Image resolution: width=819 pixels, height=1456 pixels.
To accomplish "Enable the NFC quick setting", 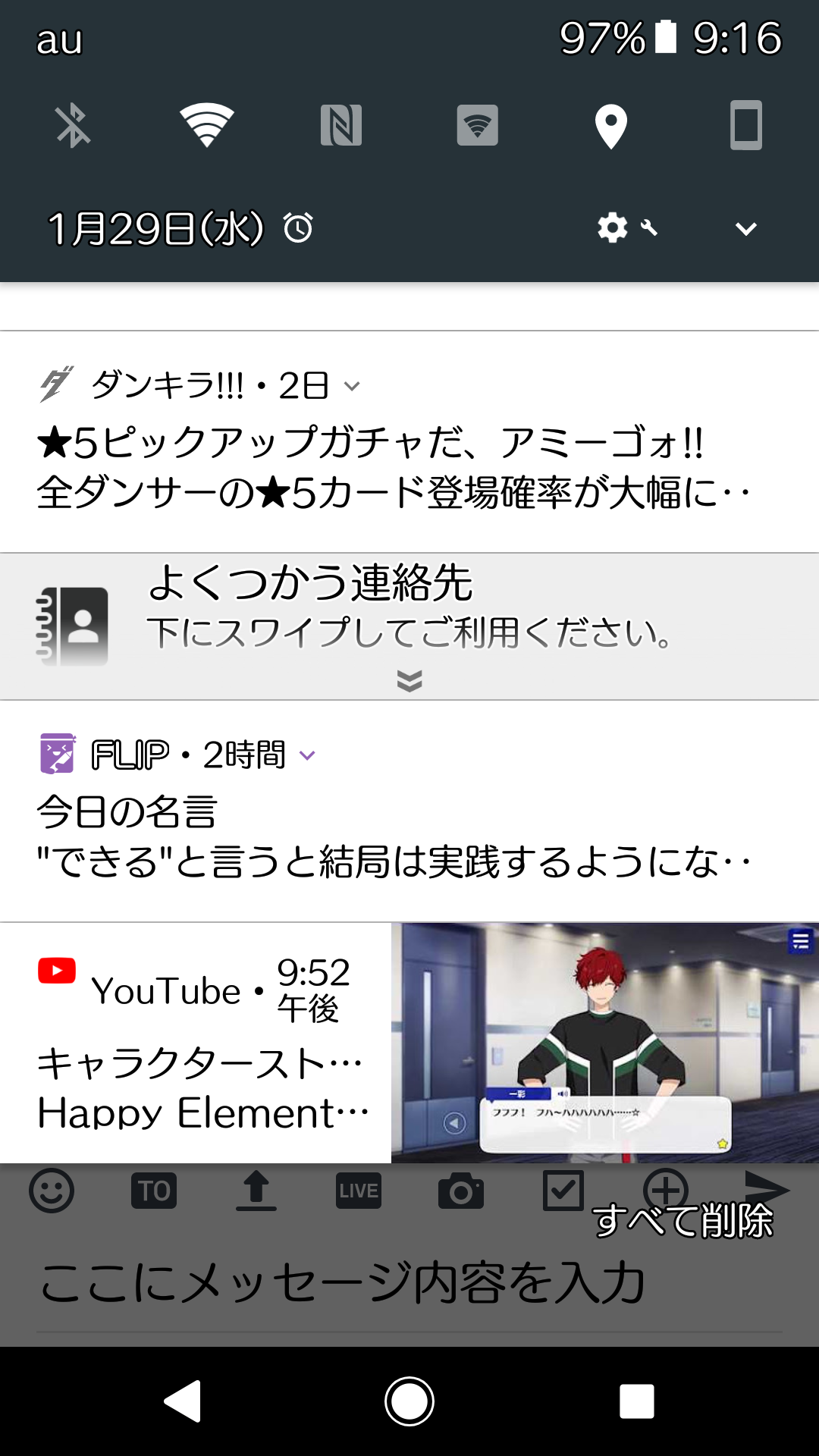I will point(341,125).
